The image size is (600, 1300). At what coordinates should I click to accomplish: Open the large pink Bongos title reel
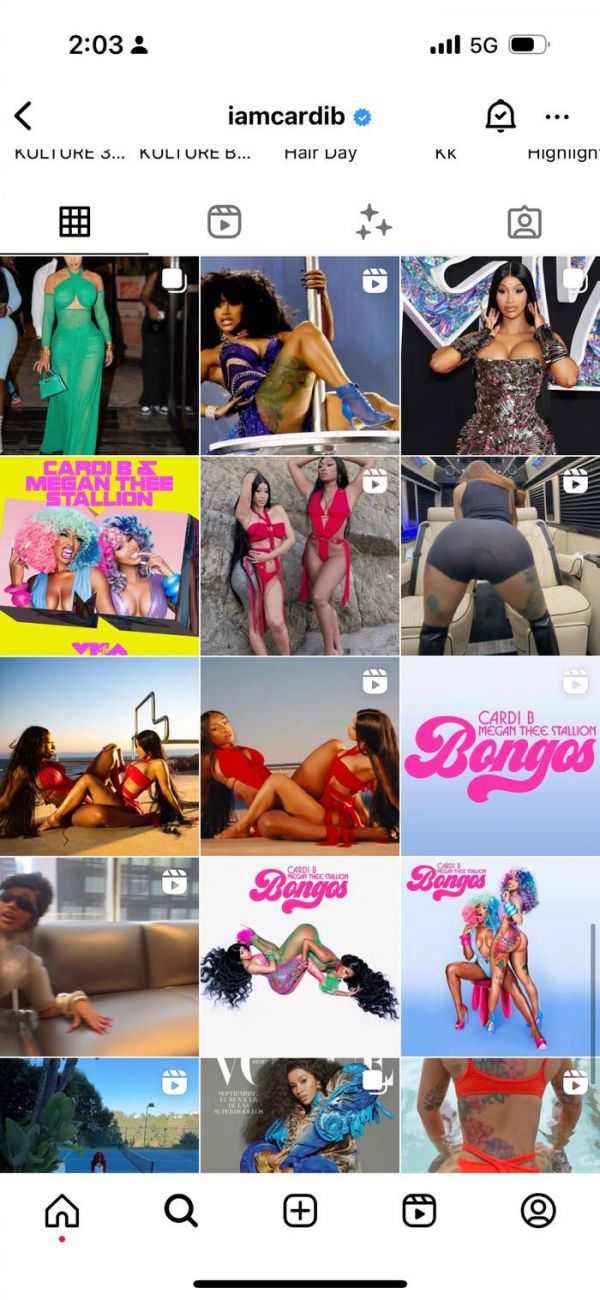click(500, 756)
